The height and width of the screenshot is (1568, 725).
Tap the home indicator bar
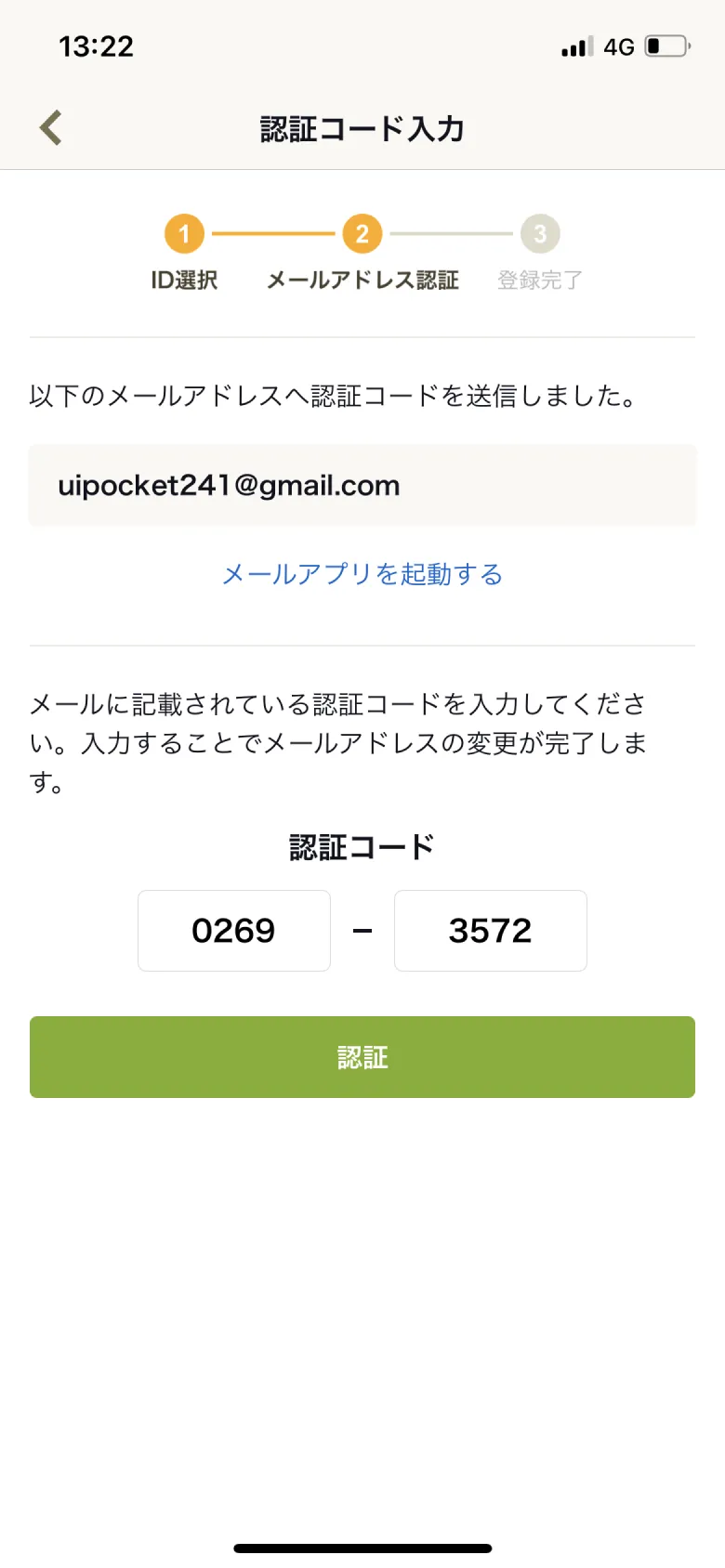point(362,1548)
